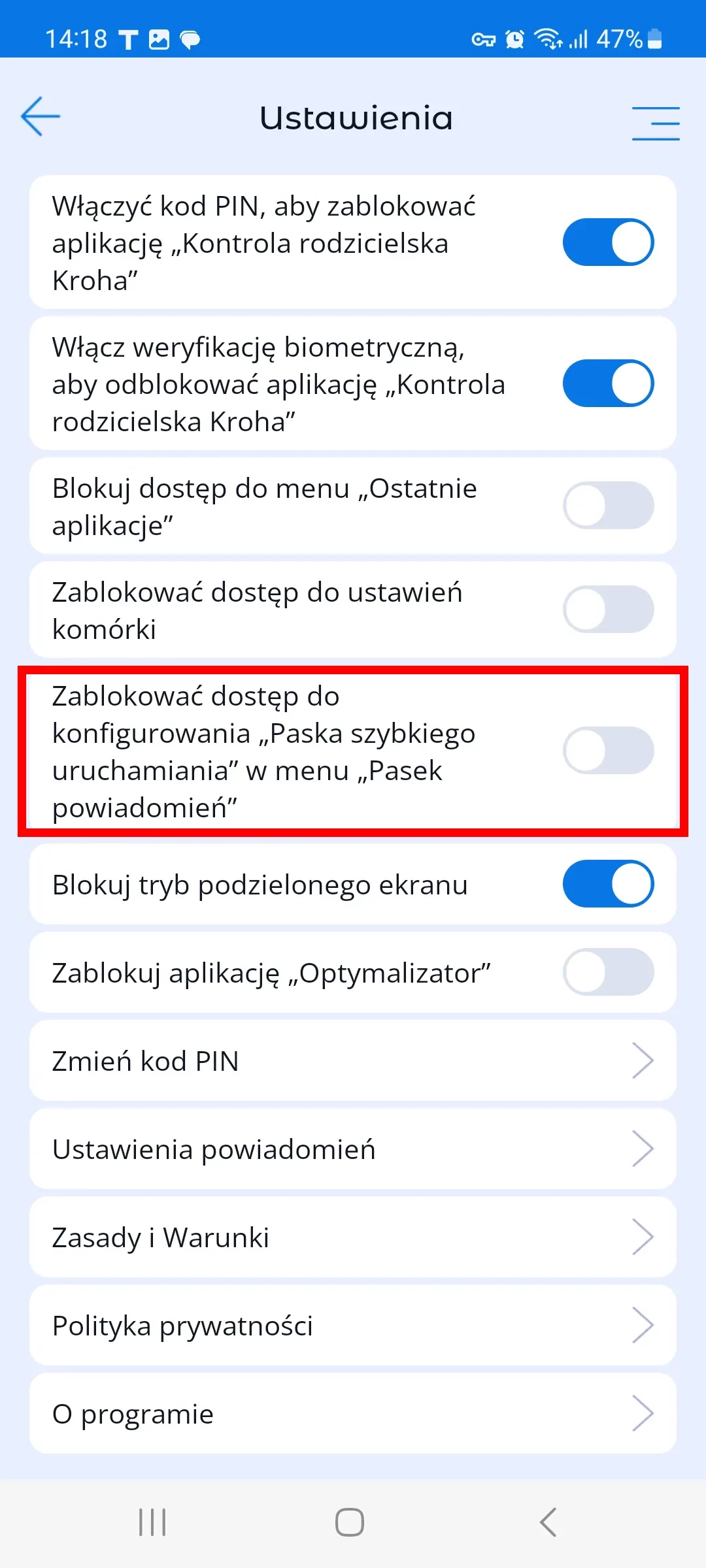Go back using the top-left arrow

point(41,117)
